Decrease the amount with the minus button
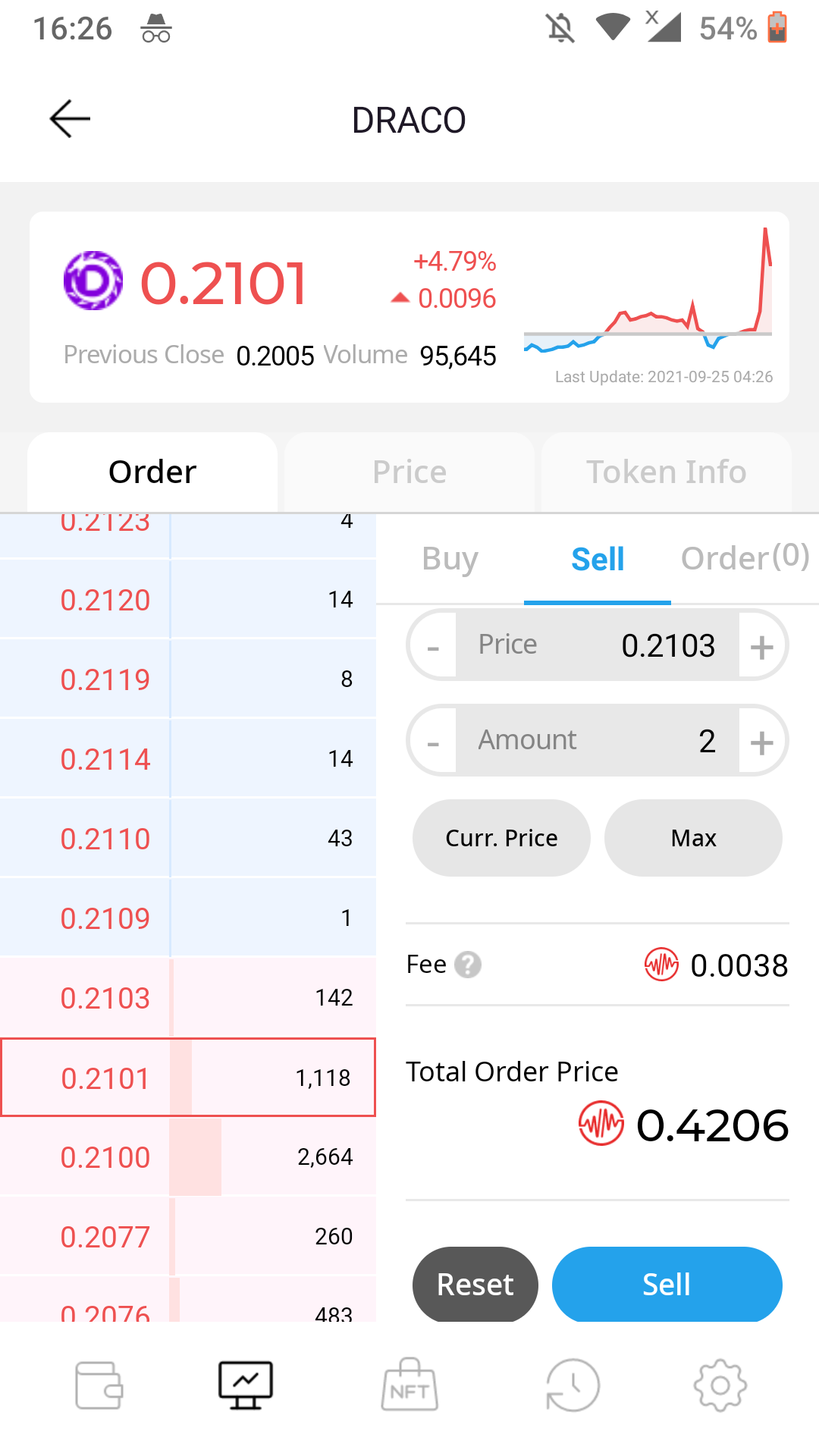The width and height of the screenshot is (819, 1456). pyautogui.click(x=433, y=742)
